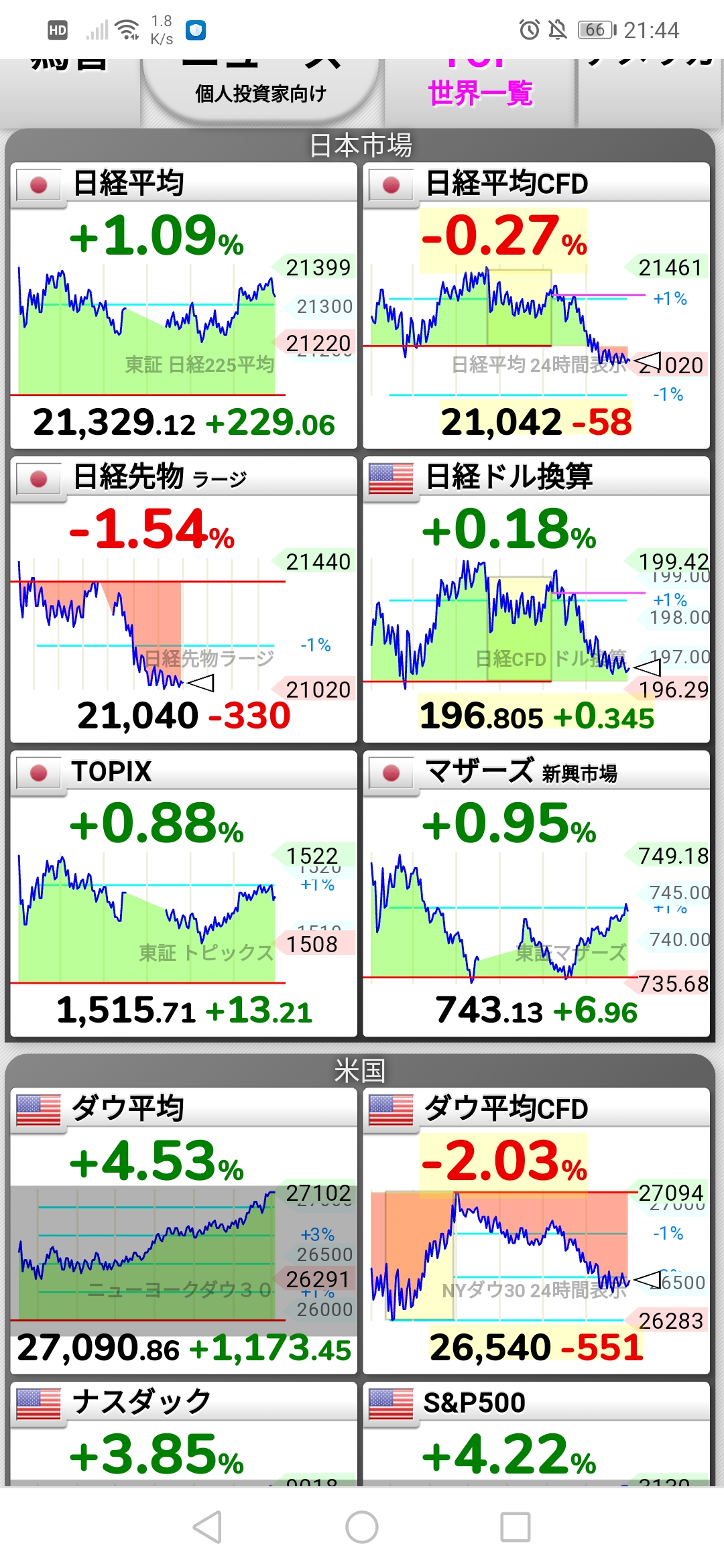Go back using the system back button

(207, 1527)
